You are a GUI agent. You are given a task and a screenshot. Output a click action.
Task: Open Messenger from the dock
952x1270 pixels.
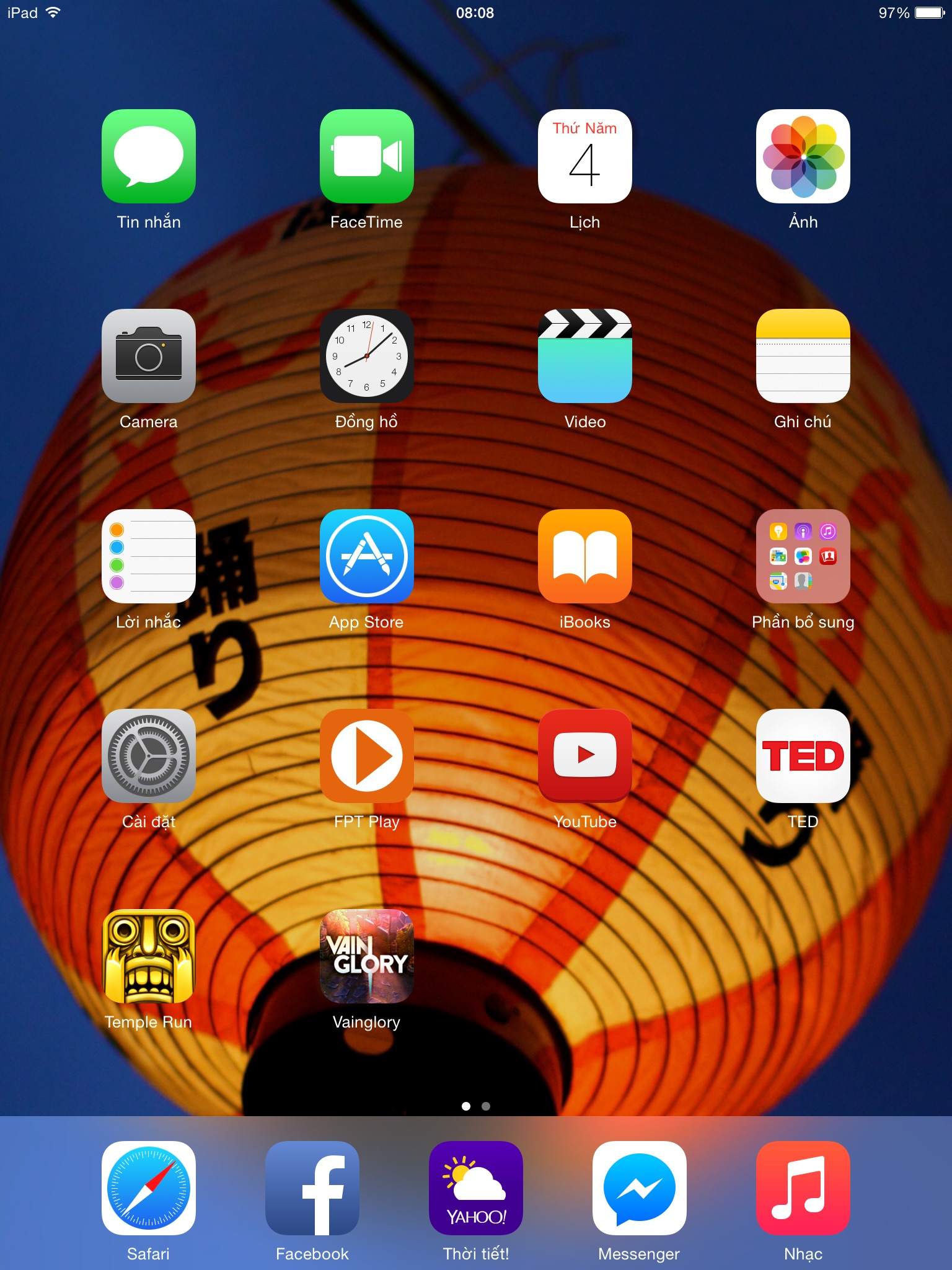pyautogui.click(x=640, y=1188)
